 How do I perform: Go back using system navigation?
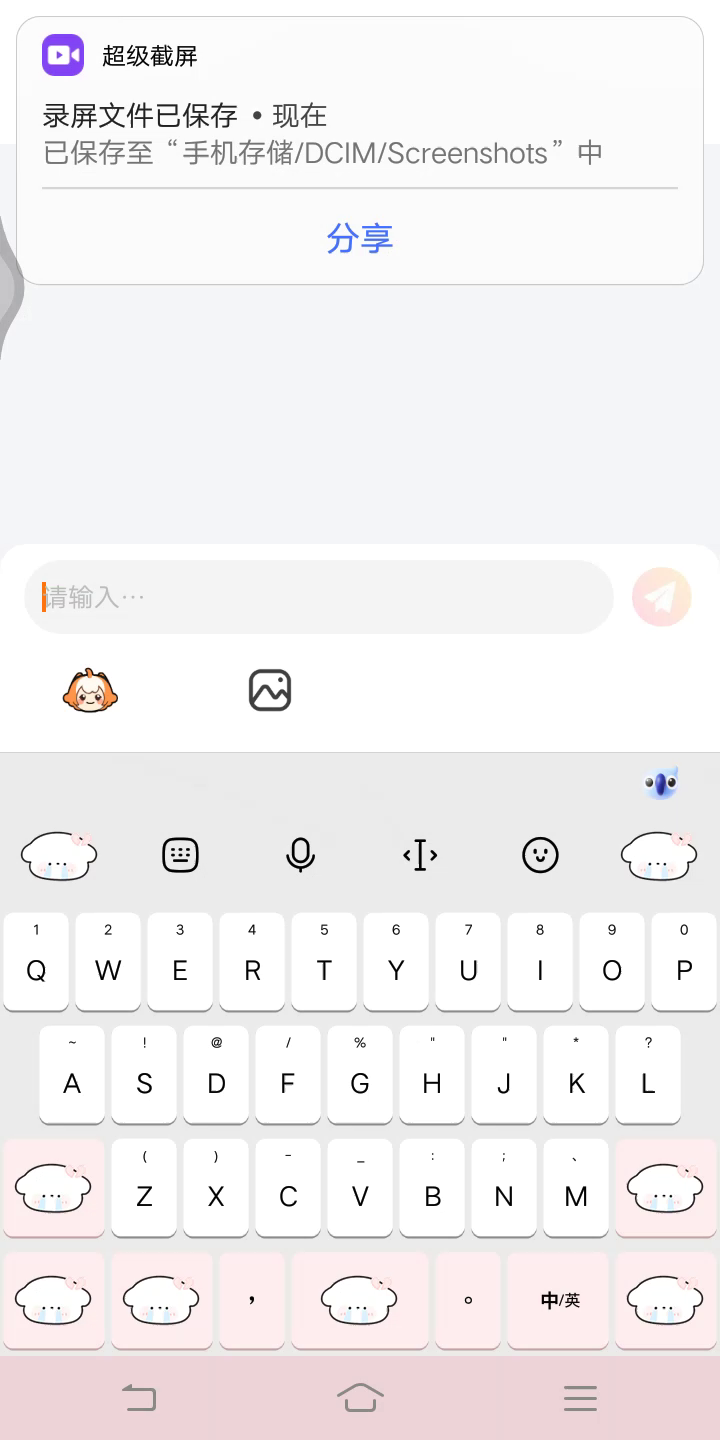(139, 1397)
